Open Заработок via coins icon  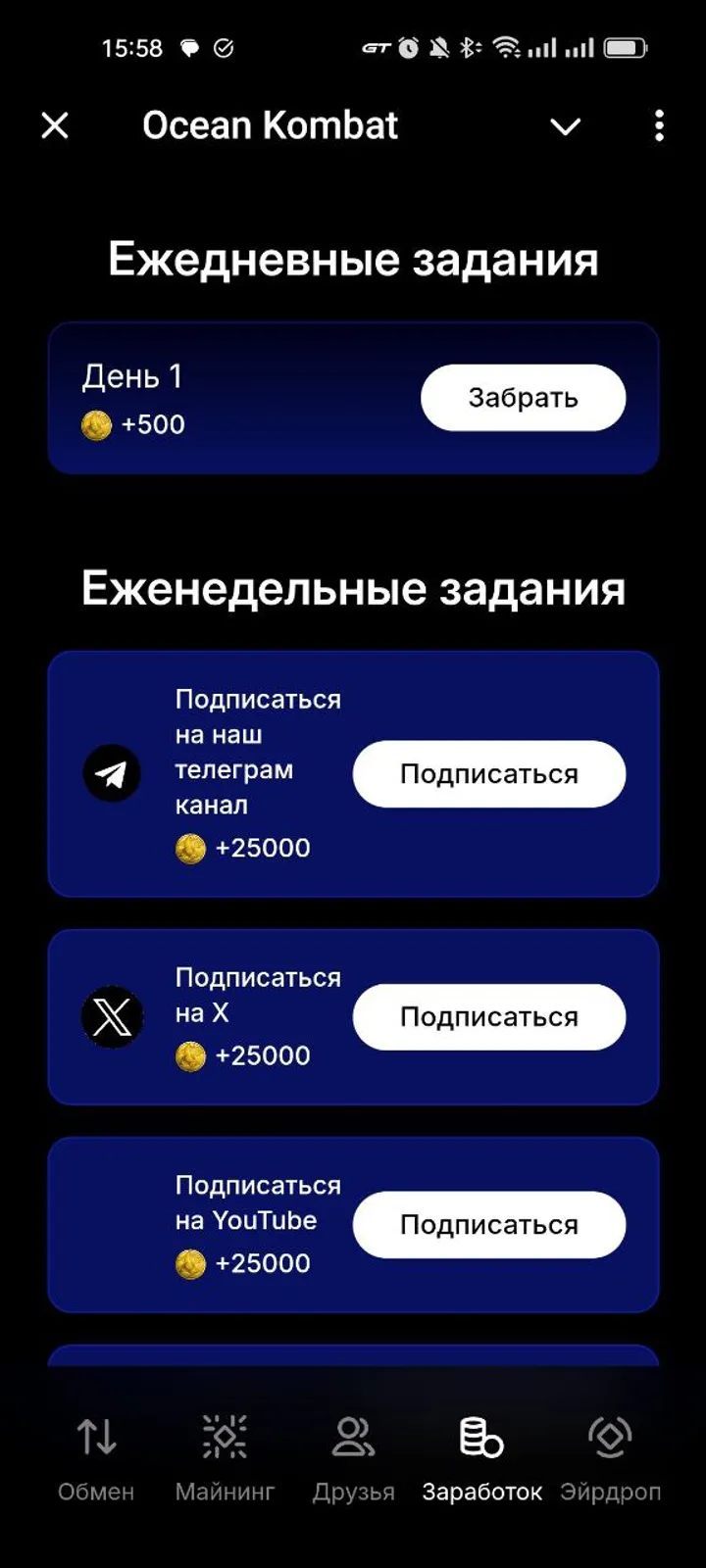pyautogui.click(x=479, y=1437)
